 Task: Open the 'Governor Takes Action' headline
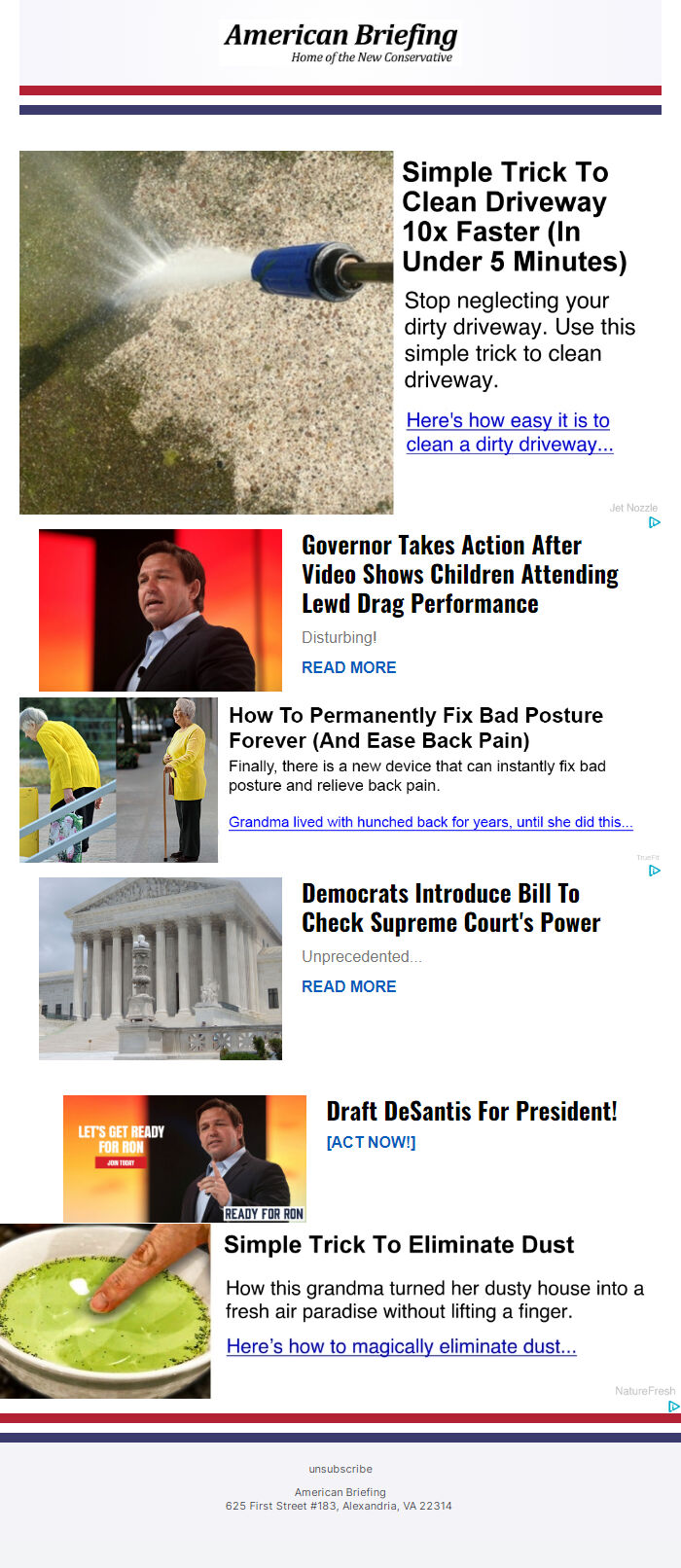coord(459,574)
